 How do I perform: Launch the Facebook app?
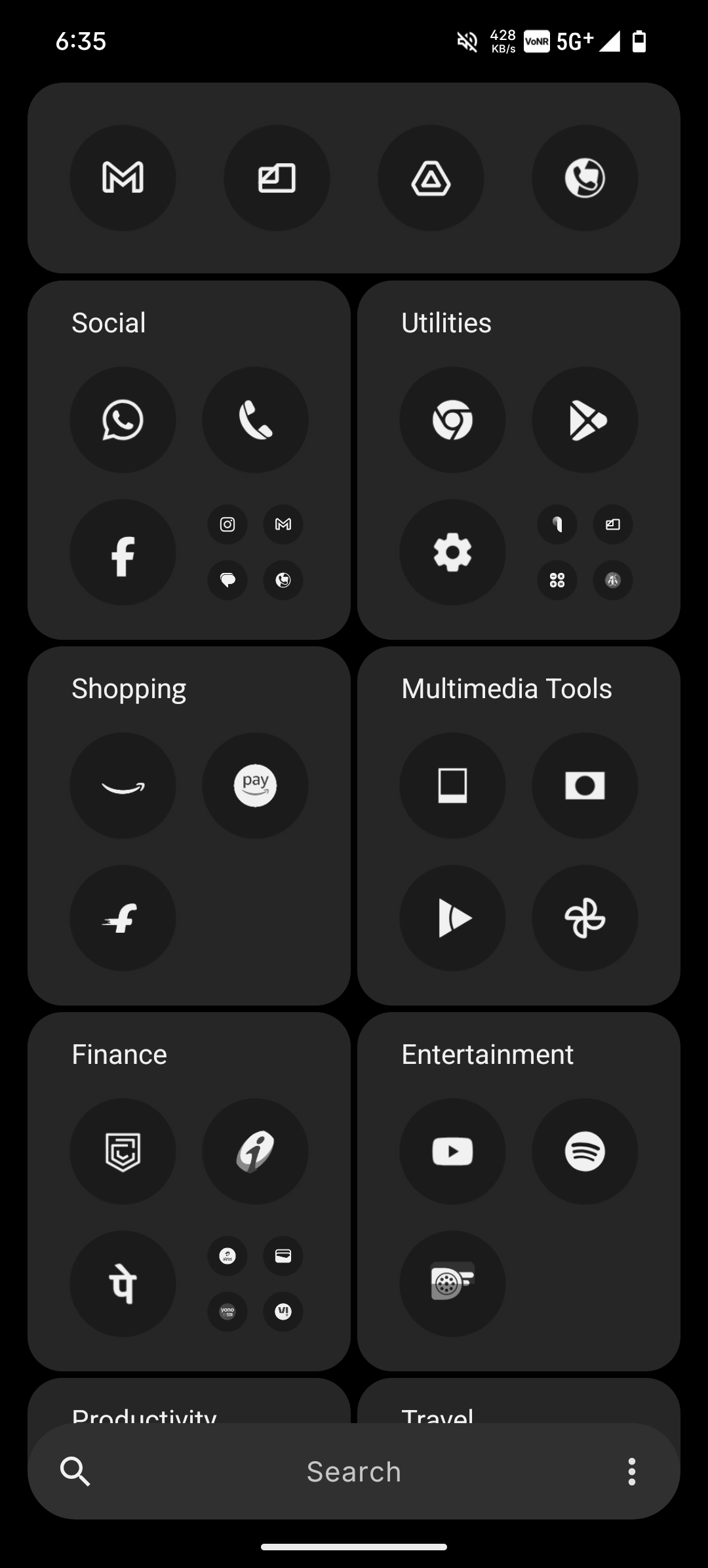(123, 552)
